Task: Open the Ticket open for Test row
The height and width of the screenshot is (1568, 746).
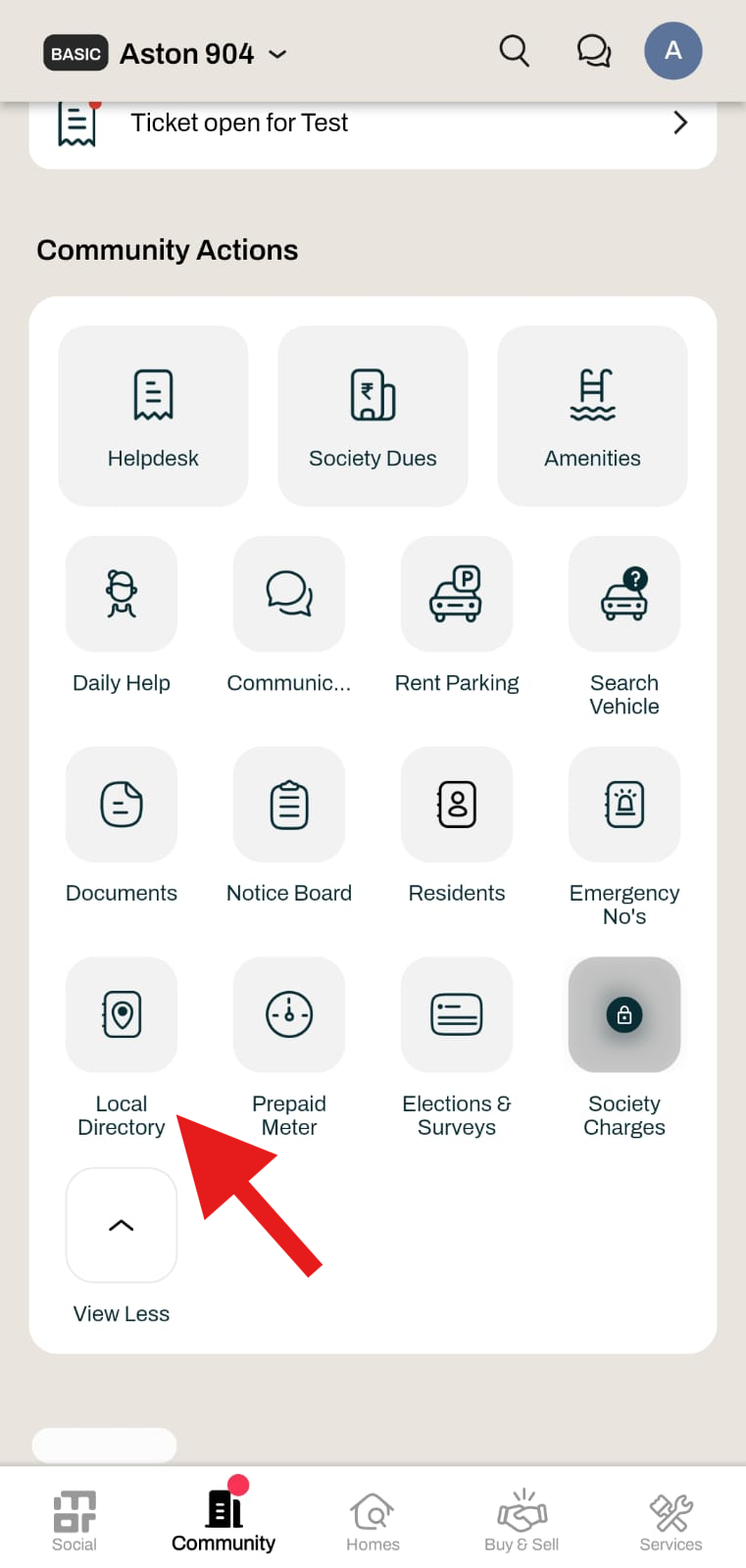Action: 373,123
